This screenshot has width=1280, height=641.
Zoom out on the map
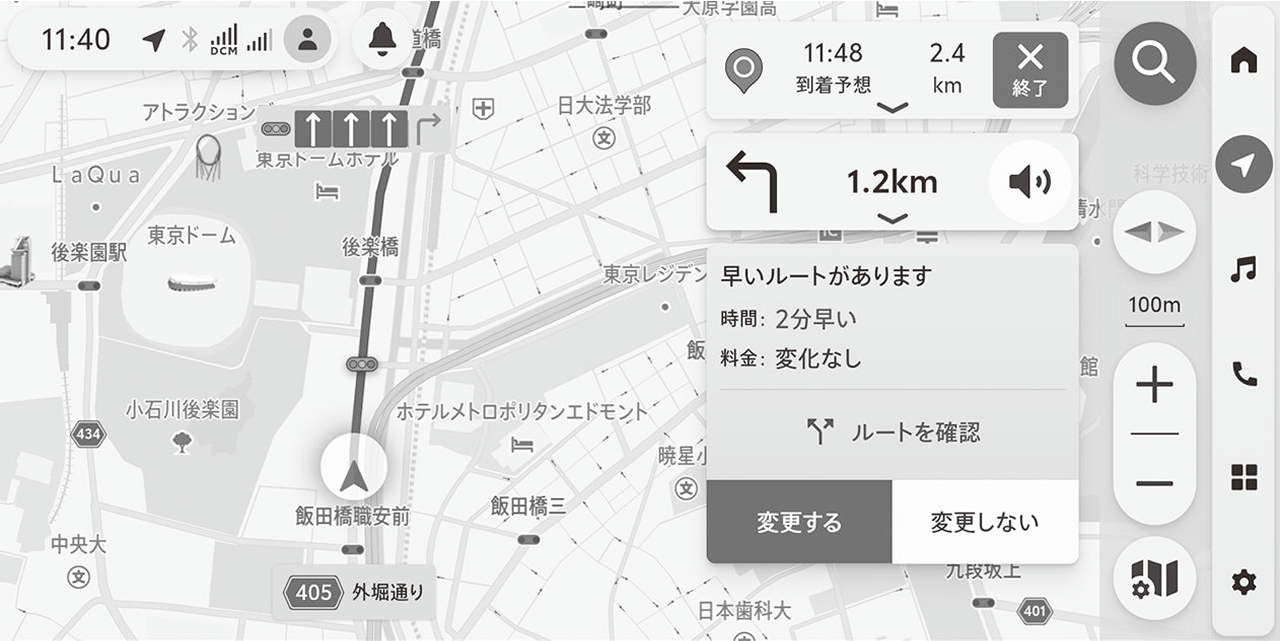point(1154,485)
